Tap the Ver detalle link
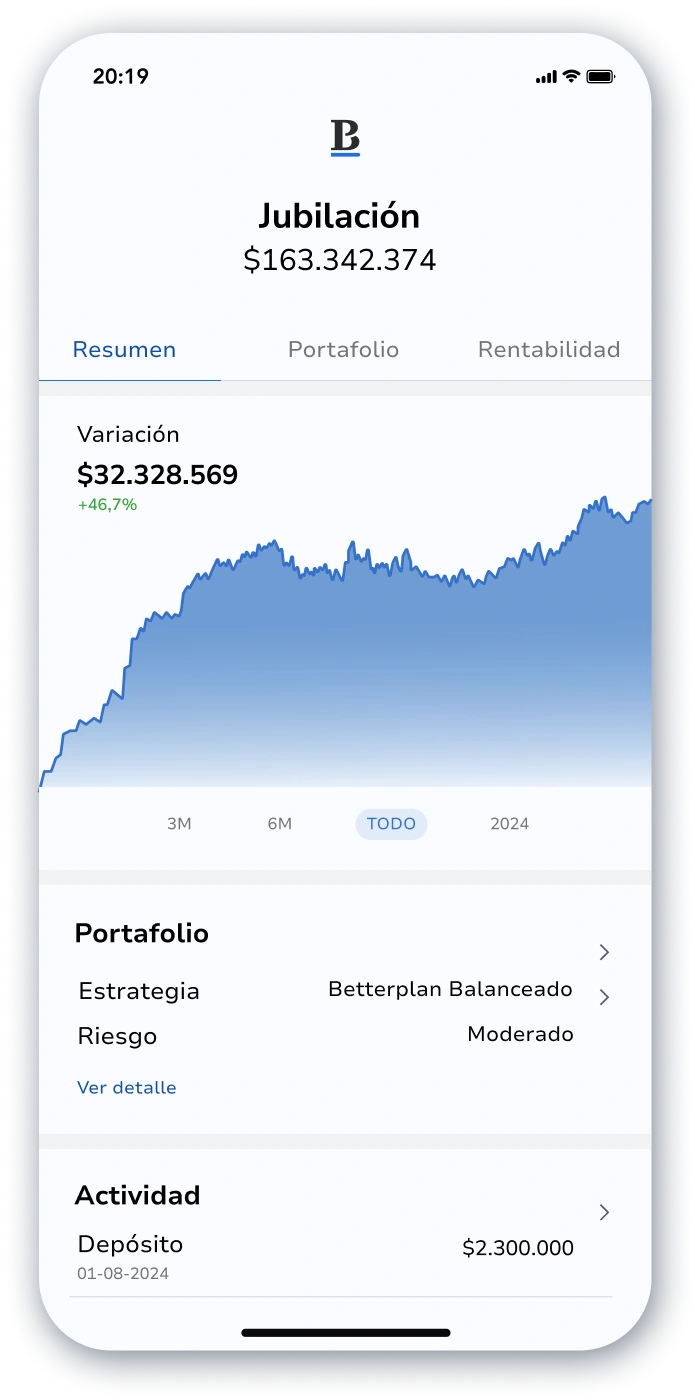Image resolution: width=695 pixels, height=1400 pixels. (x=127, y=1088)
